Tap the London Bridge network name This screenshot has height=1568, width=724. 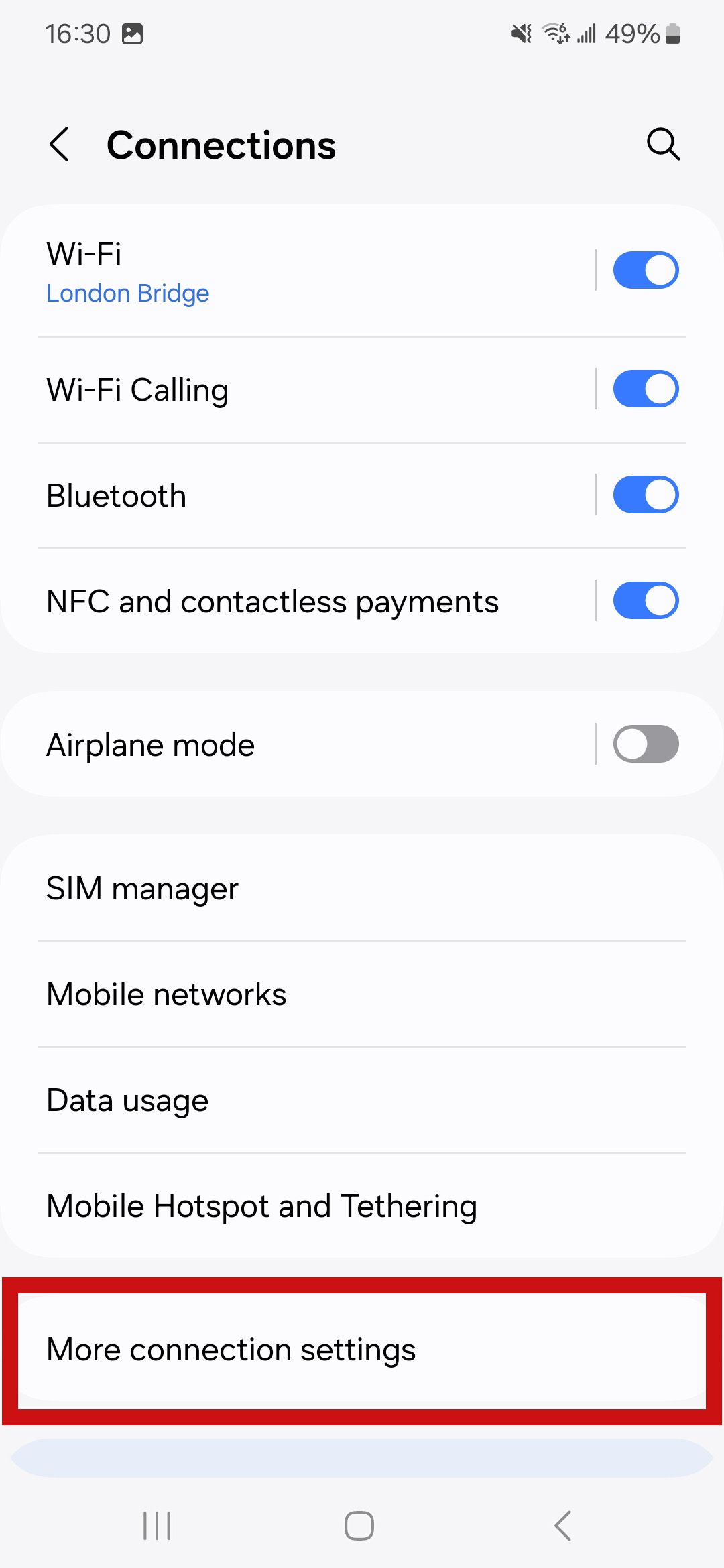128,293
